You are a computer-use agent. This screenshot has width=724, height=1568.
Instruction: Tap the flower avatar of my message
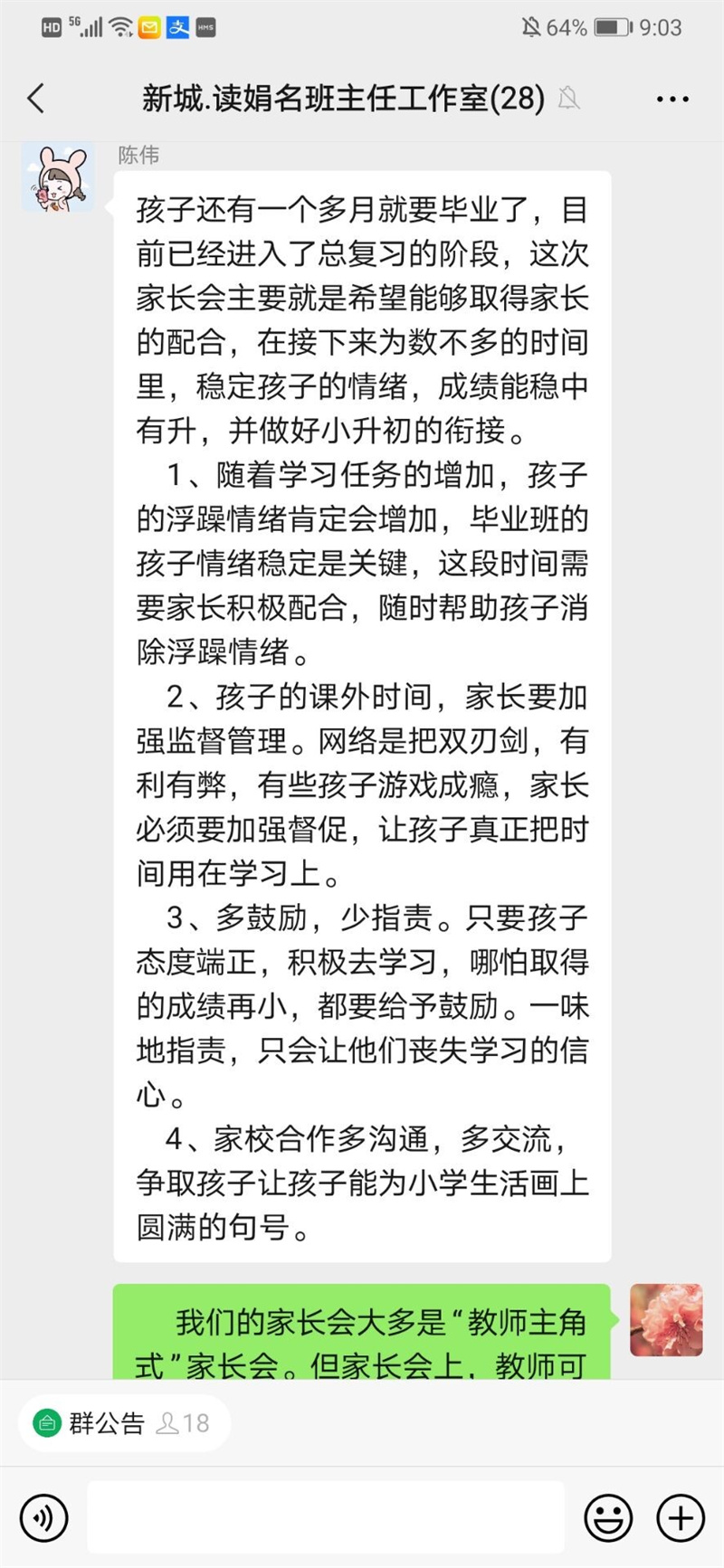666,1320
